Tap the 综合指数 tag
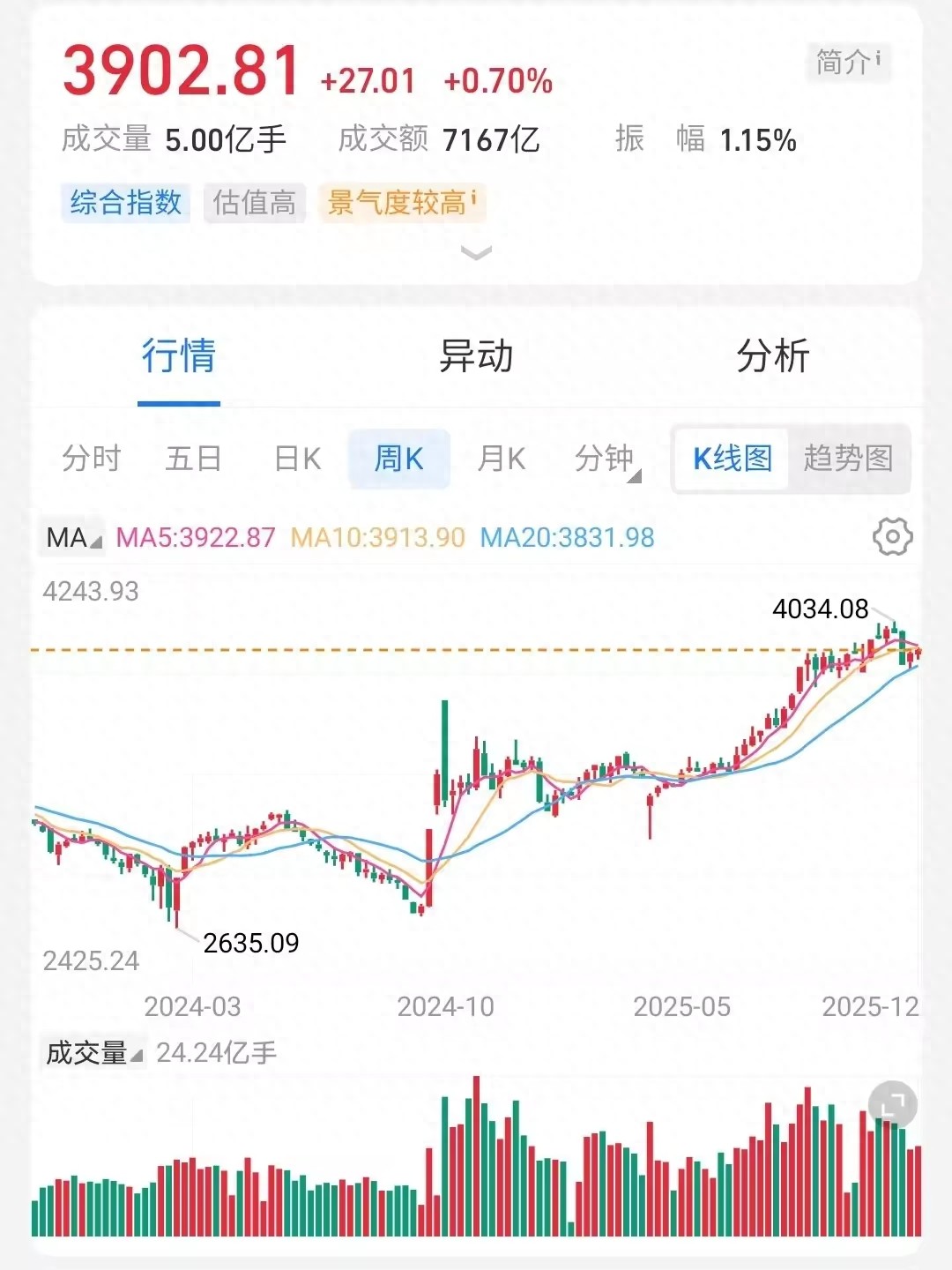The height and width of the screenshot is (1270, 952). pyautogui.click(x=126, y=203)
